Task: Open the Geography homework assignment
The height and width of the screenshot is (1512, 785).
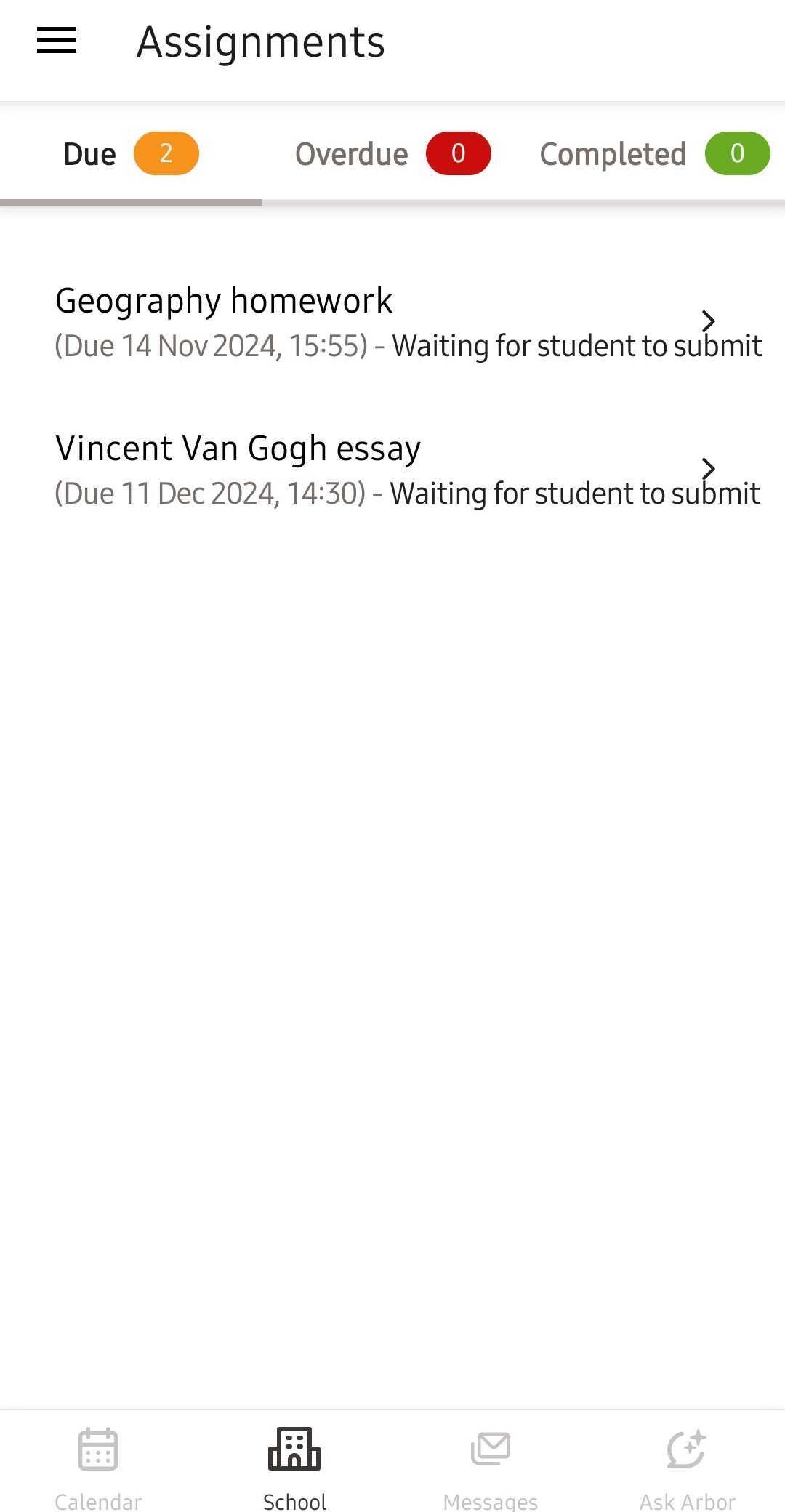Action: tap(392, 322)
